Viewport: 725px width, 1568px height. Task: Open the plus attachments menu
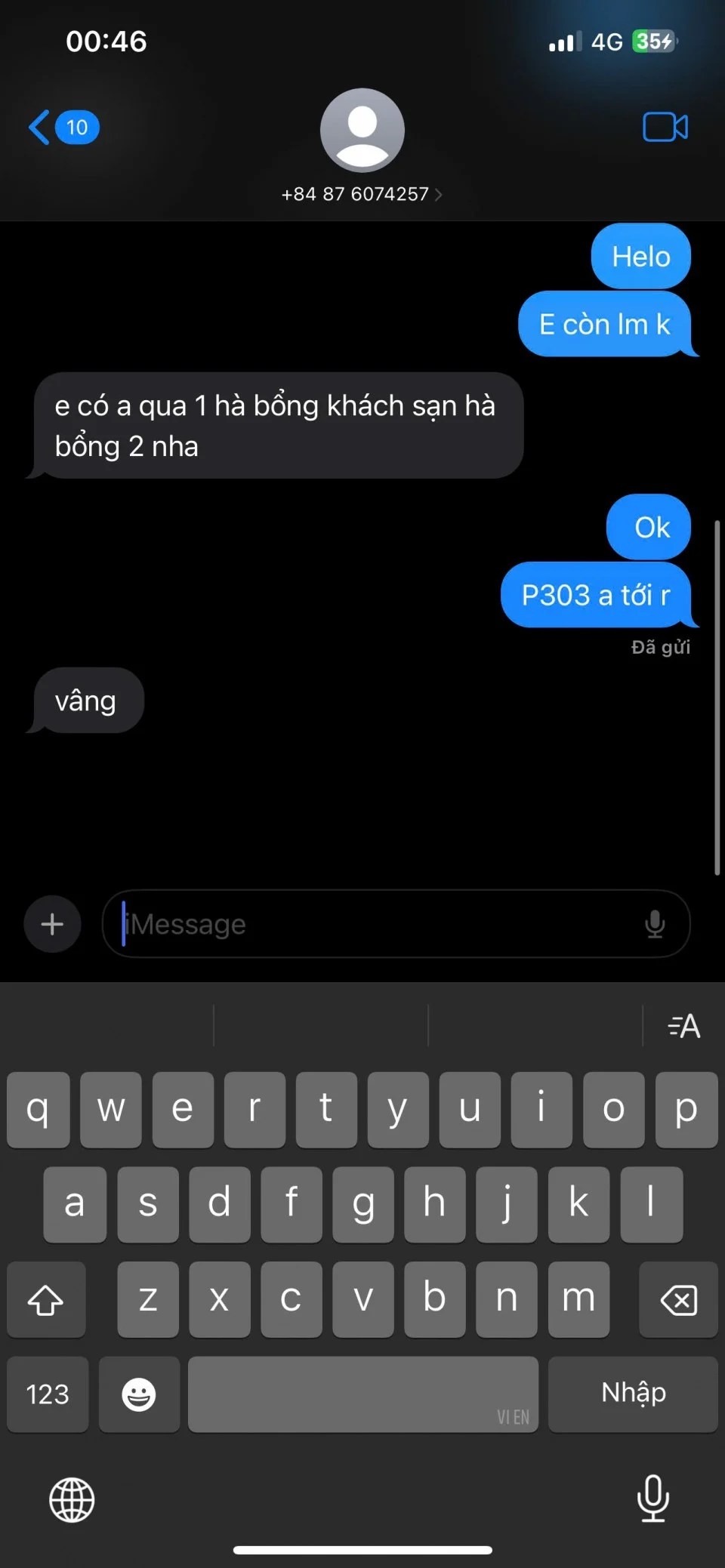tap(52, 924)
